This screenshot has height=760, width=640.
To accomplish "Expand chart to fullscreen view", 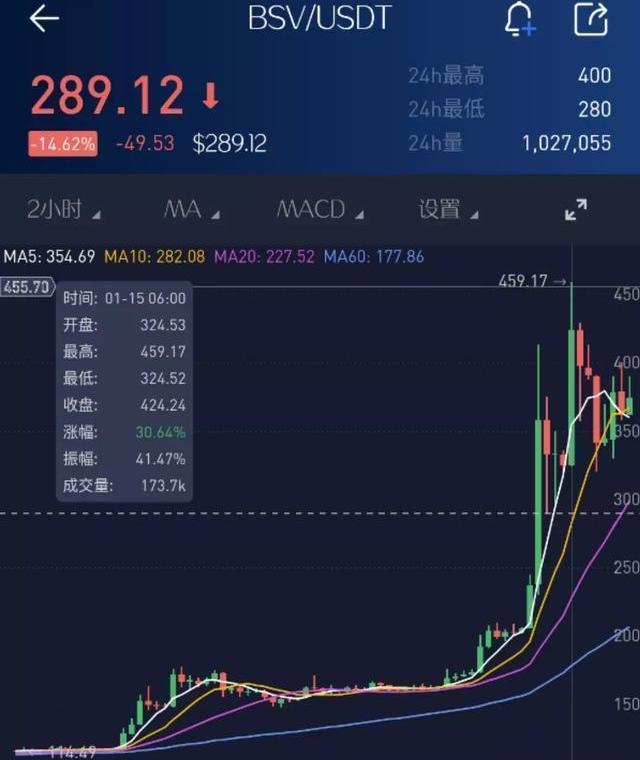I will [x=576, y=210].
